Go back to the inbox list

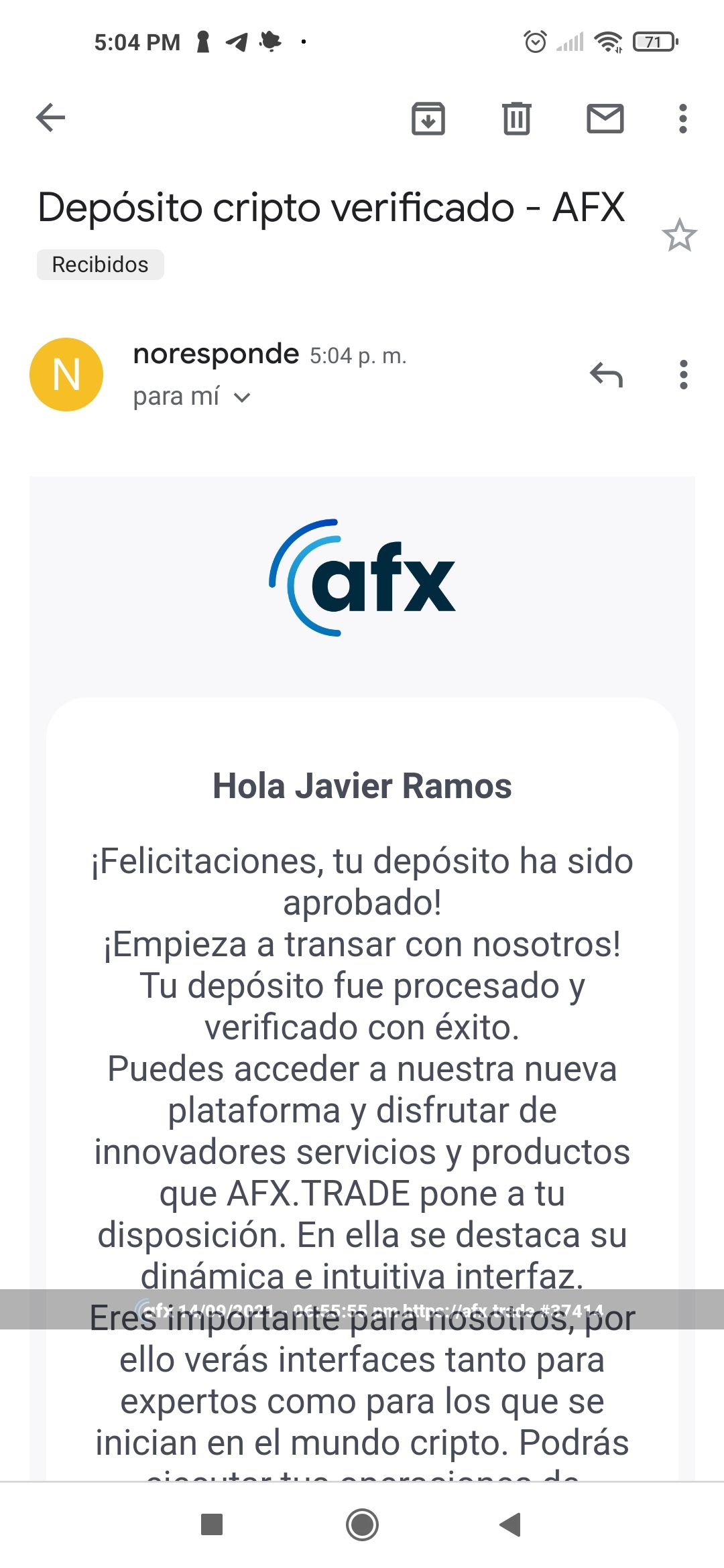[50, 118]
